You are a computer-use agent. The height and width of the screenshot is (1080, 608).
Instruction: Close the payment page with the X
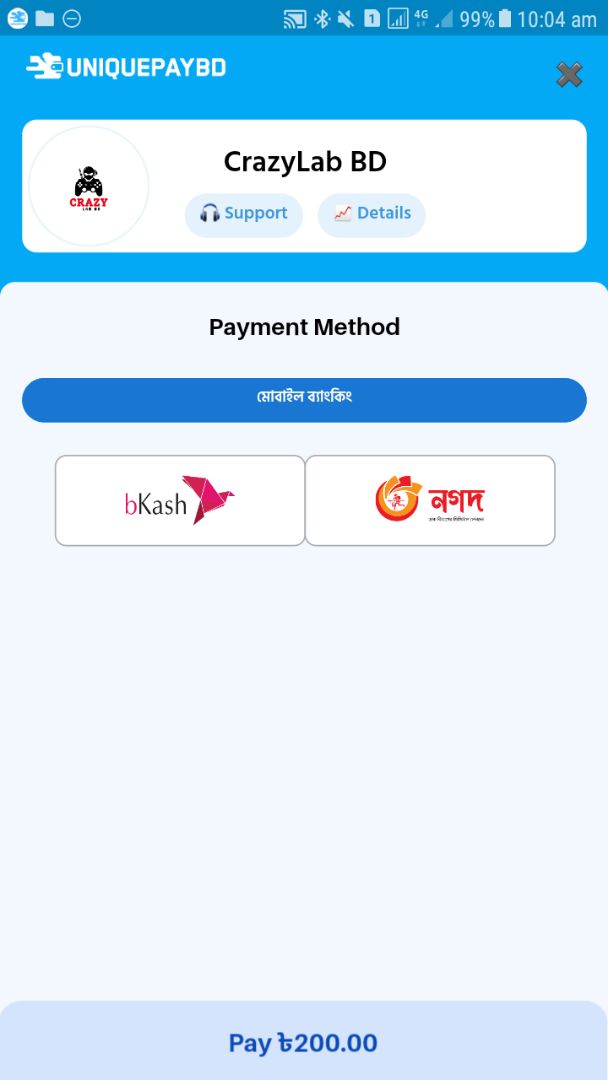tap(569, 74)
